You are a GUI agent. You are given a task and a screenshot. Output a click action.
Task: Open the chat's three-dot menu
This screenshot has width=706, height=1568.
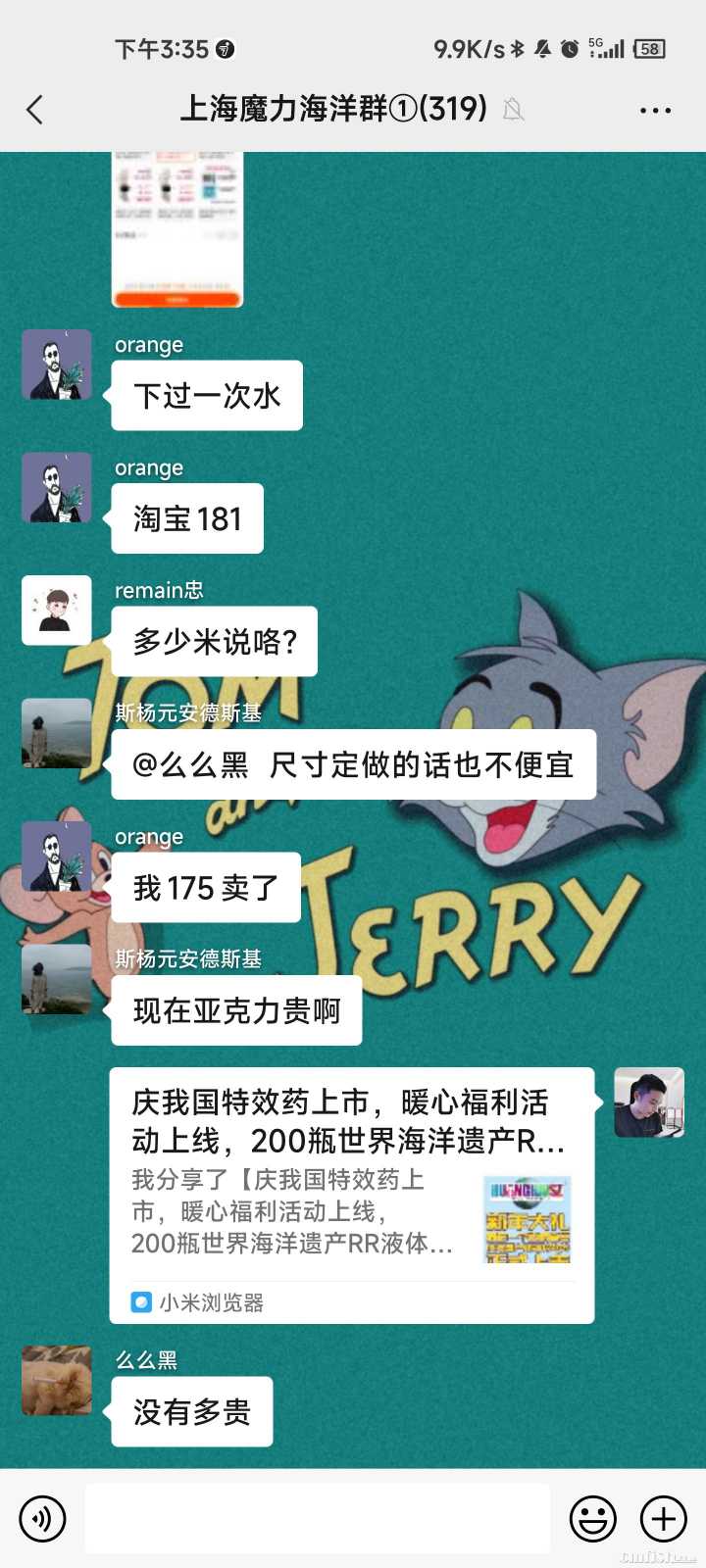(x=655, y=110)
